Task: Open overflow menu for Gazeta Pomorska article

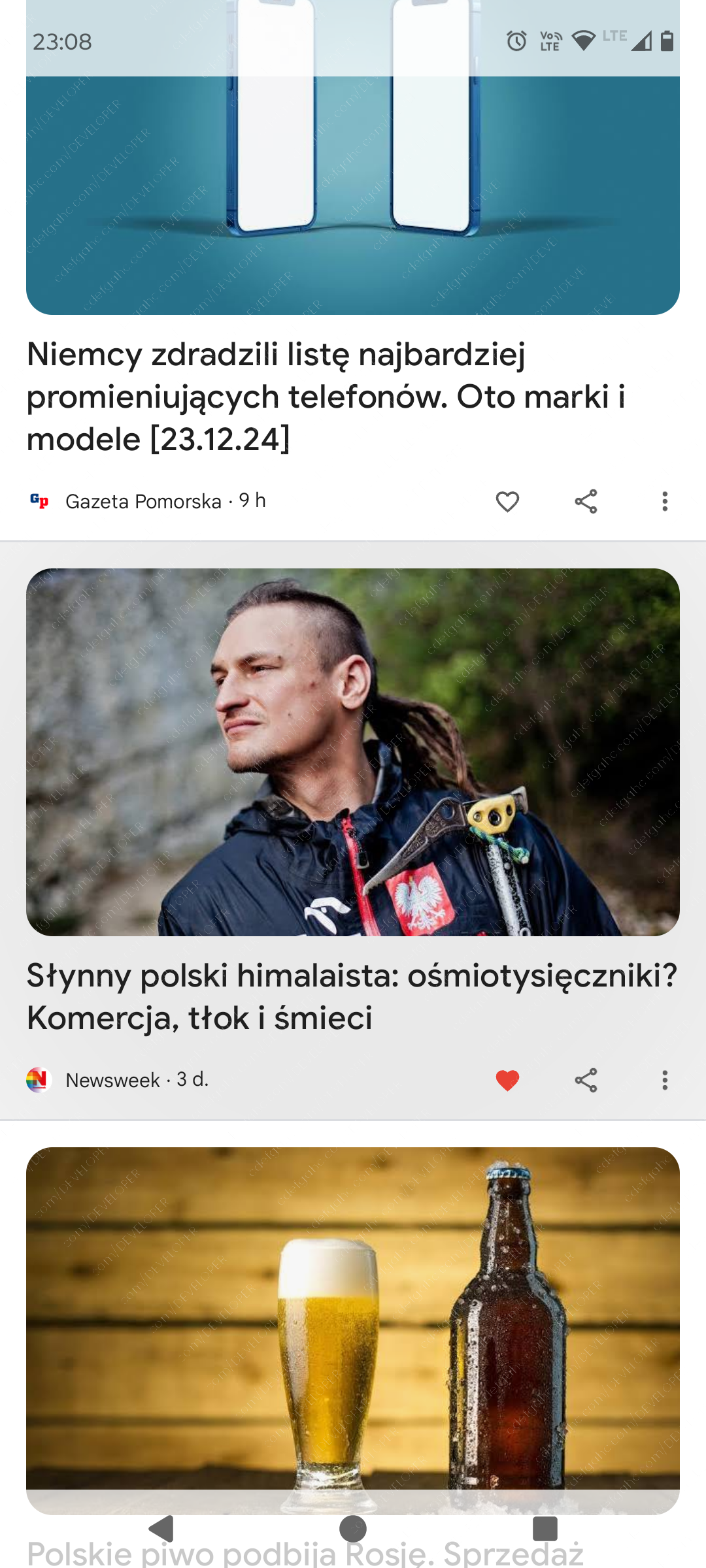Action: (665, 502)
